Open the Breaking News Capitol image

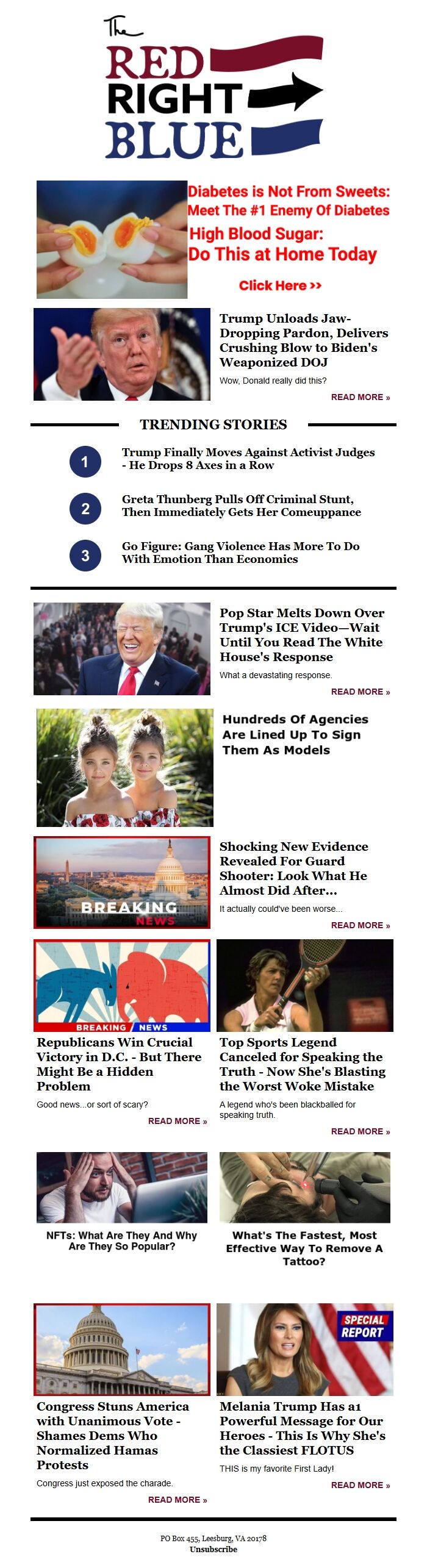pos(122,882)
